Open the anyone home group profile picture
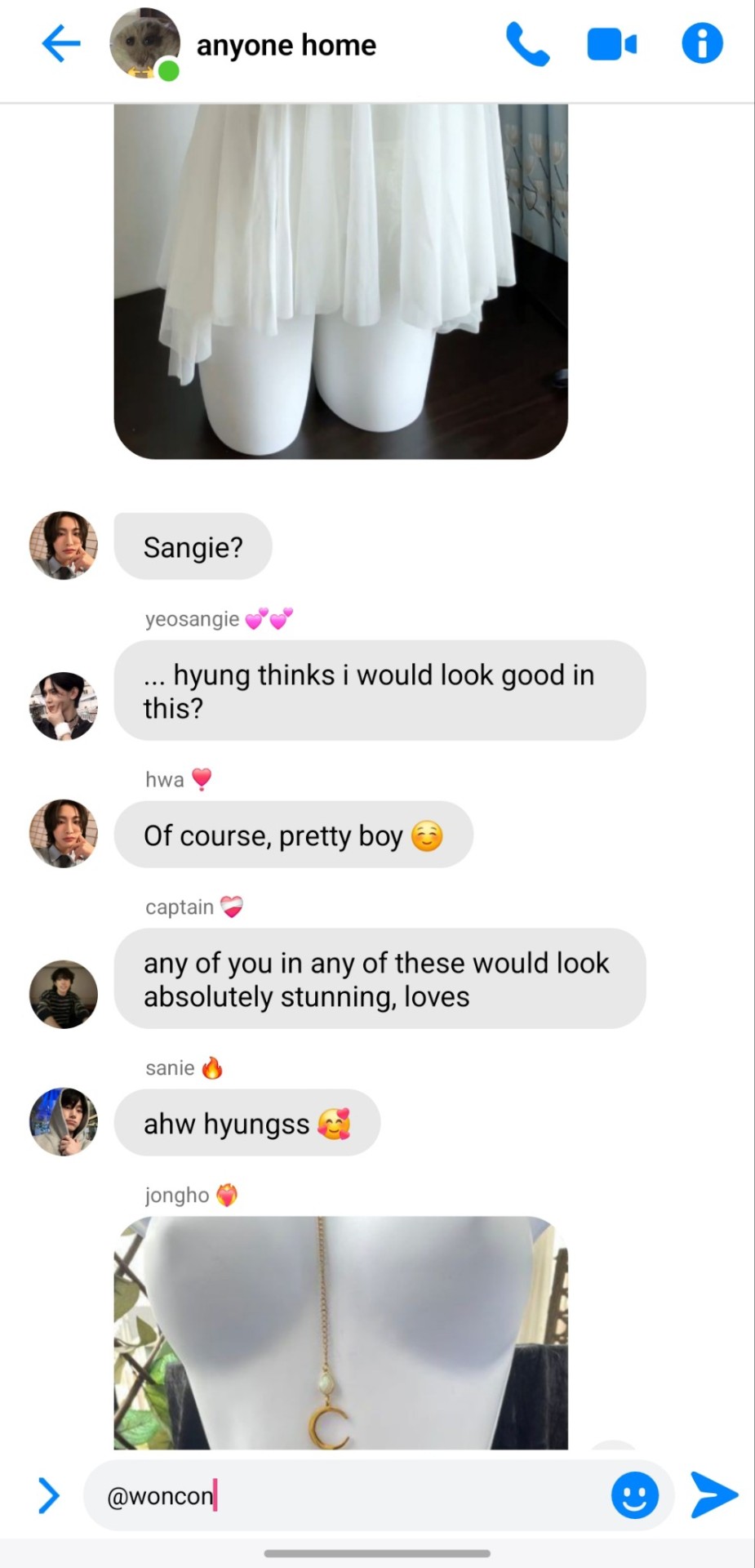Image resolution: width=755 pixels, height=1568 pixels. [144, 44]
